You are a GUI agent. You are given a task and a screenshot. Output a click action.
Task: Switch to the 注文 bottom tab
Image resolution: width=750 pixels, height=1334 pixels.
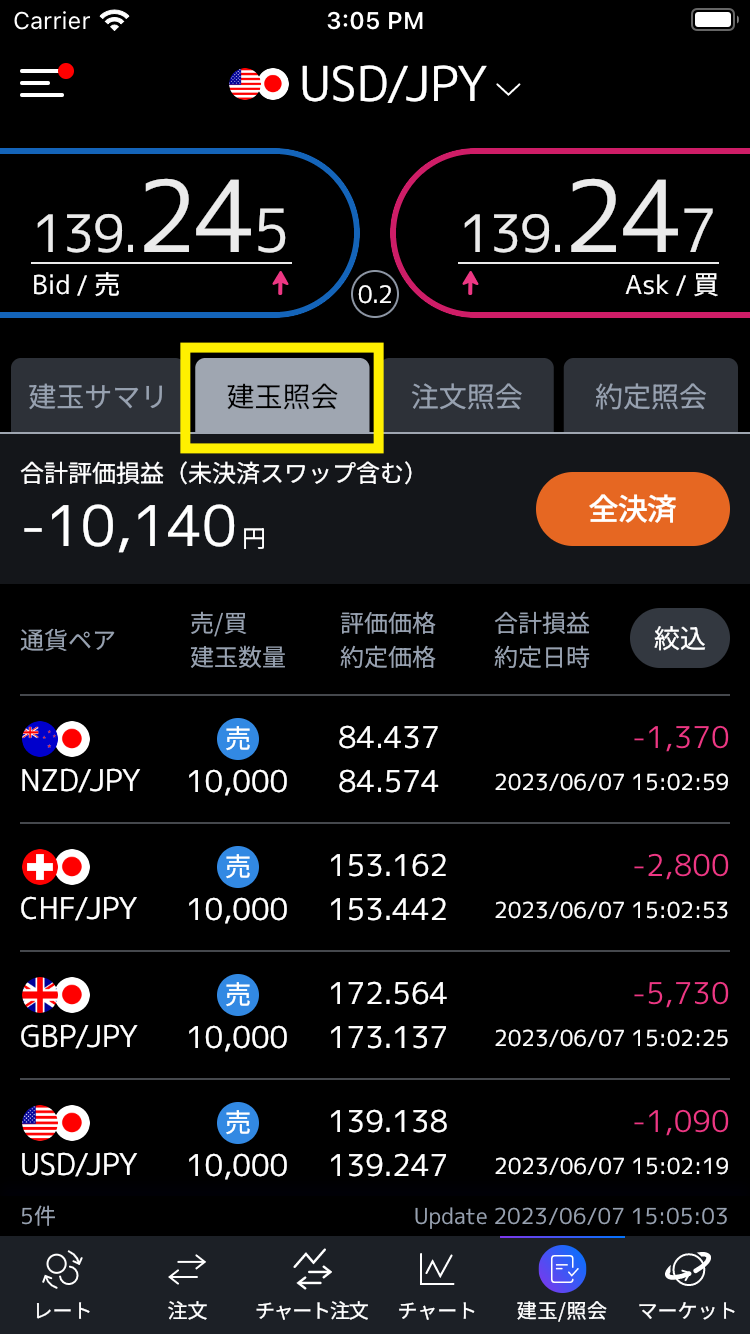187,1285
